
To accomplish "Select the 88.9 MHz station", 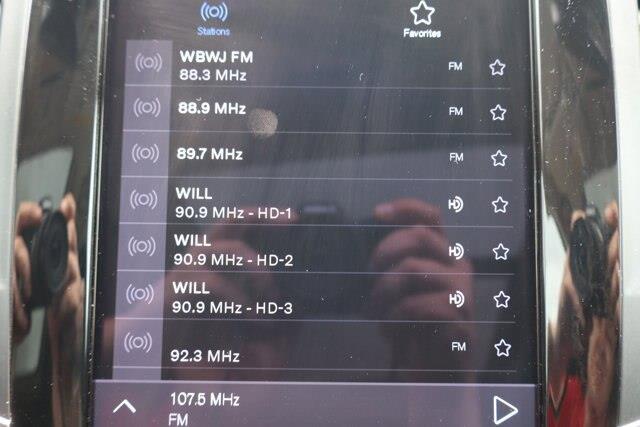I will pyautogui.click(x=318, y=109).
